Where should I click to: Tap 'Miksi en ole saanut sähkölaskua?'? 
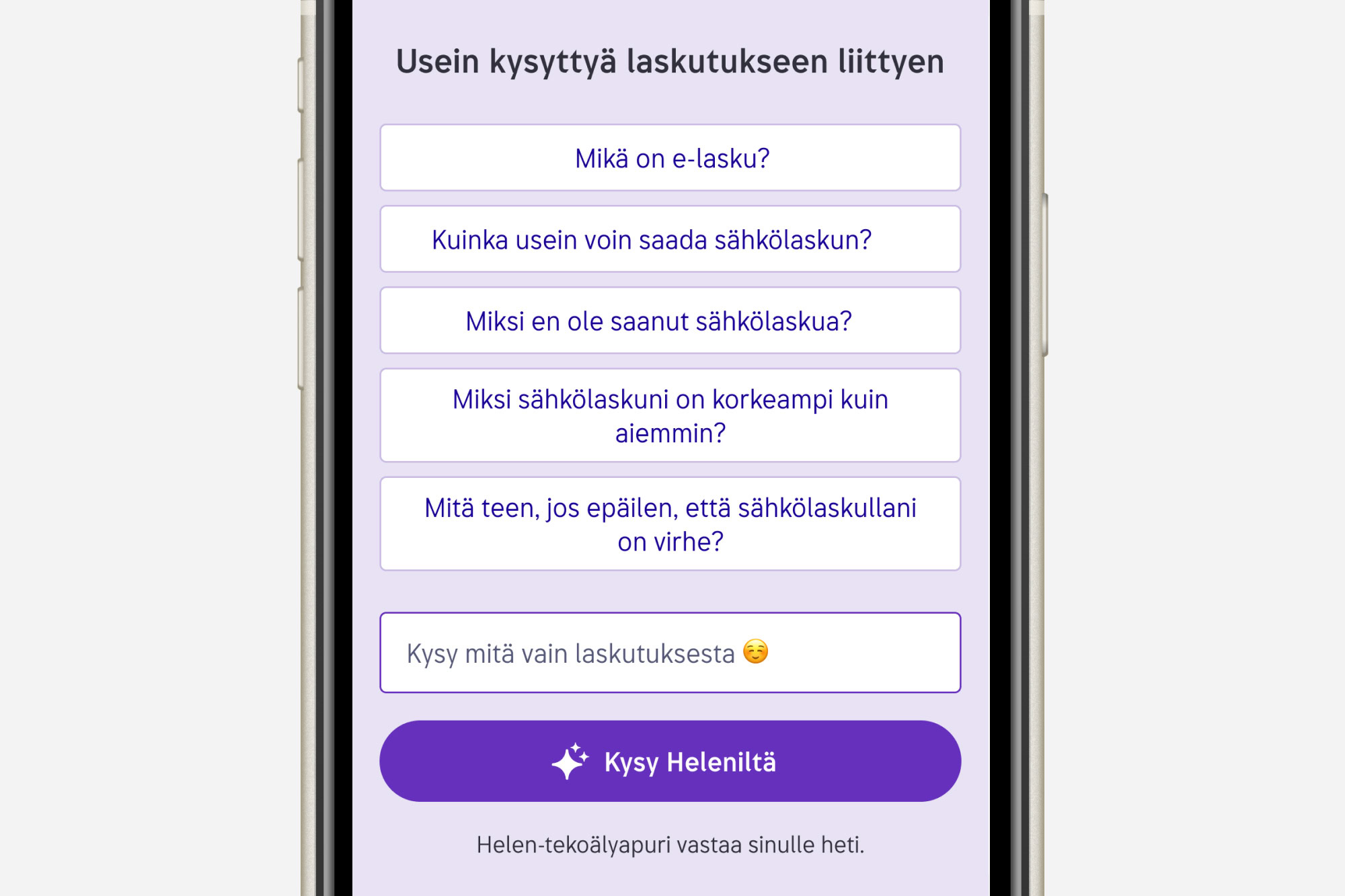click(670, 321)
